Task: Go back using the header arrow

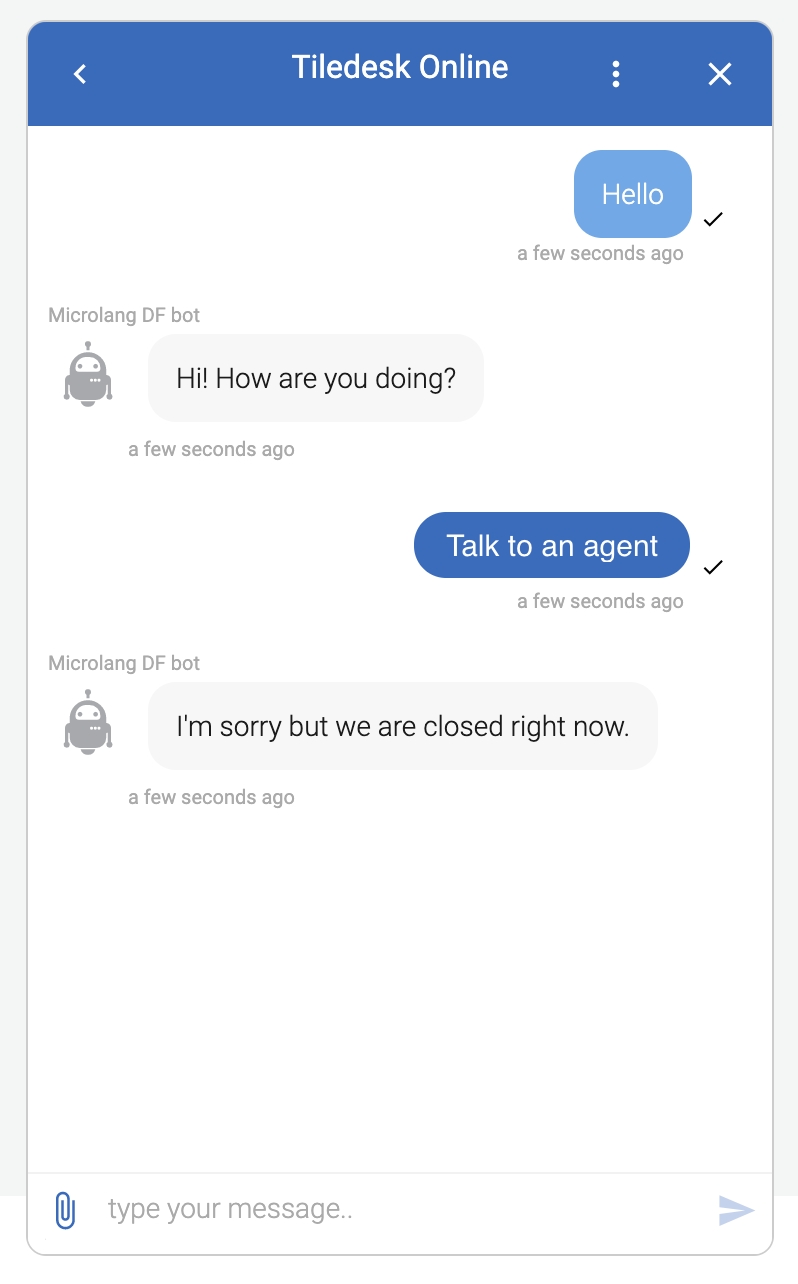Action: pos(80,74)
